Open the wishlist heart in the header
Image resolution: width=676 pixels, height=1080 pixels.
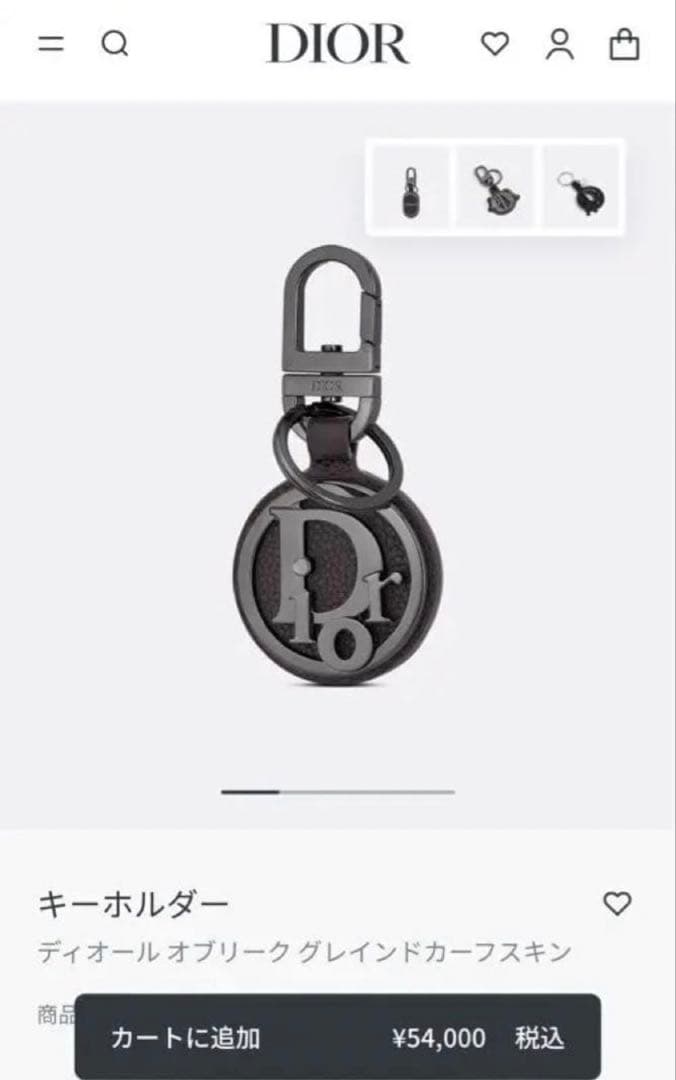tap(495, 45)
